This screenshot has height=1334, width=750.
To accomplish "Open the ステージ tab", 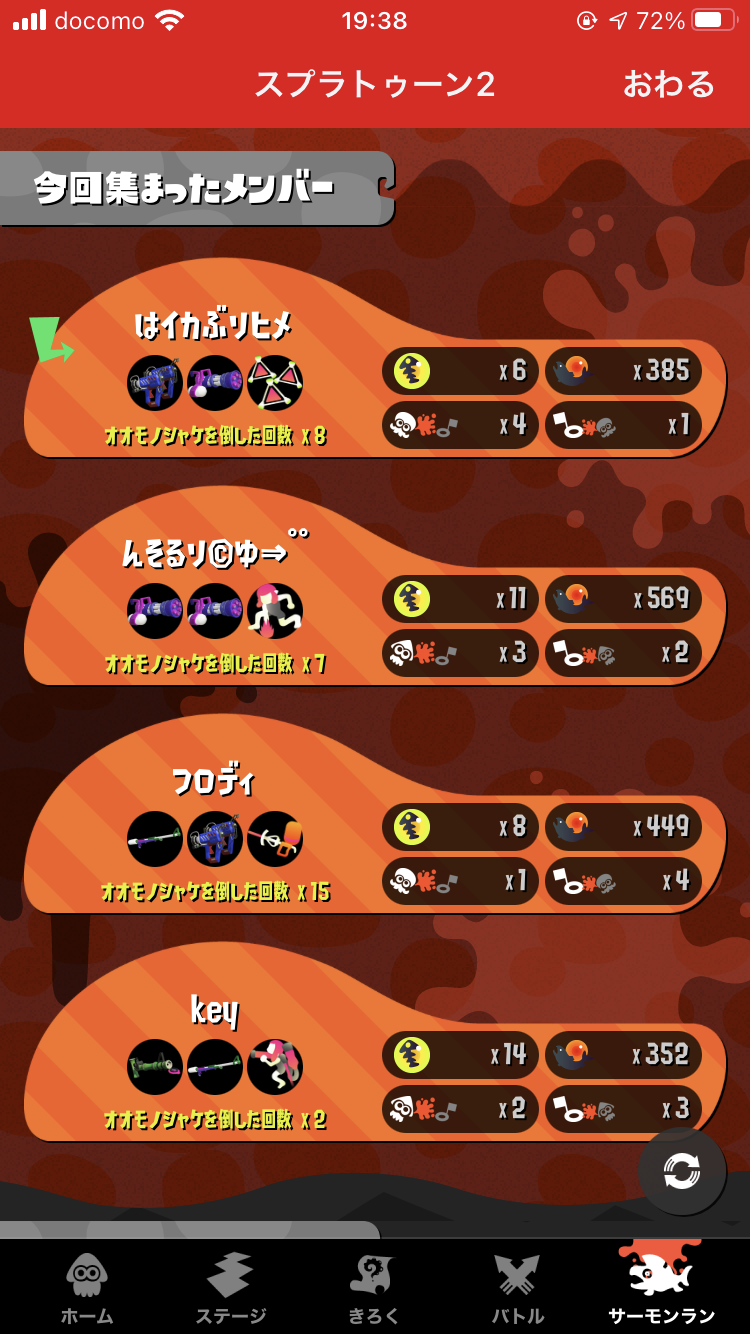I will (x=230, y=1288).
